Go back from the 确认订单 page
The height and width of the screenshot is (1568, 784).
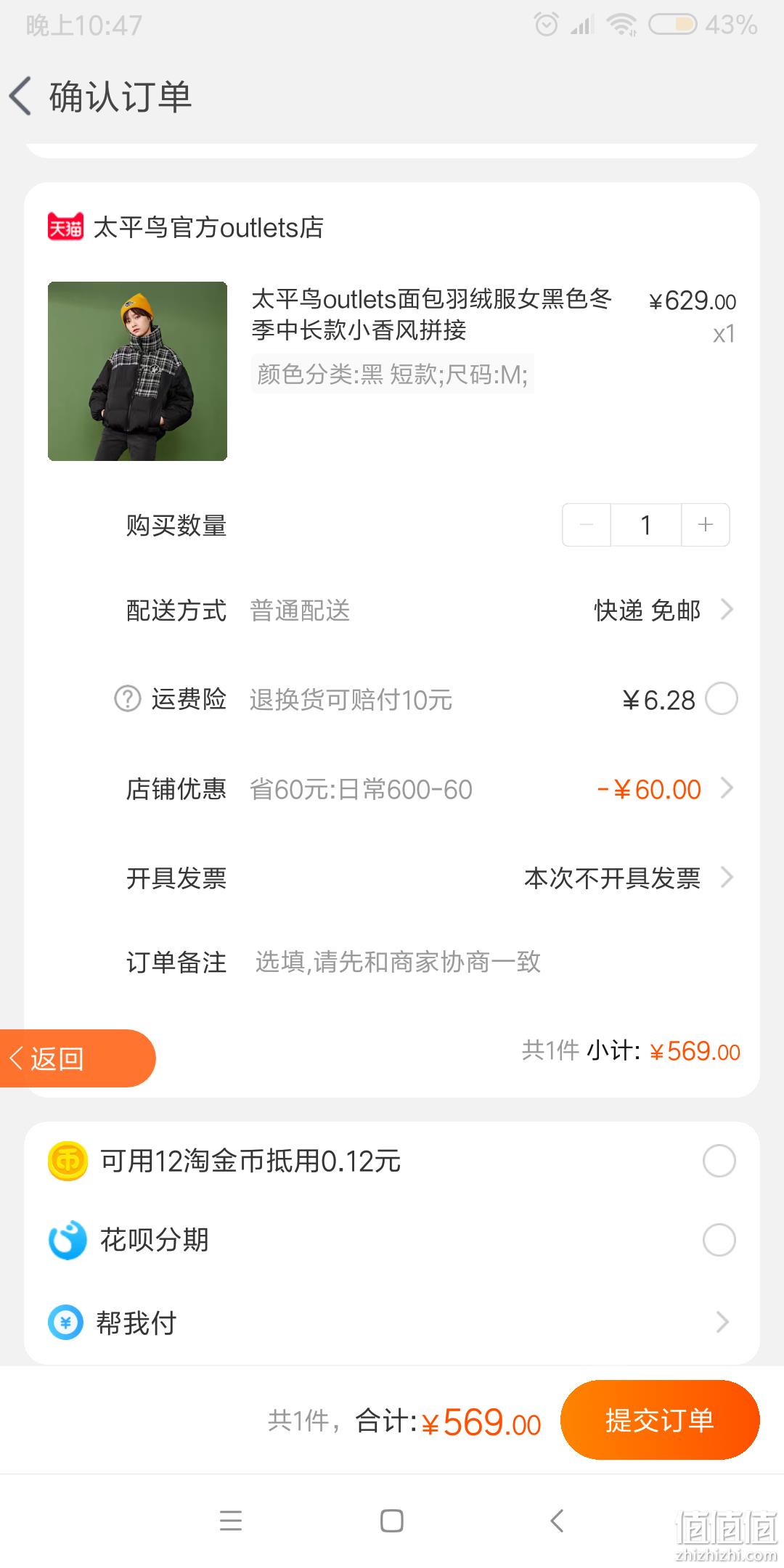click(22, 96)
